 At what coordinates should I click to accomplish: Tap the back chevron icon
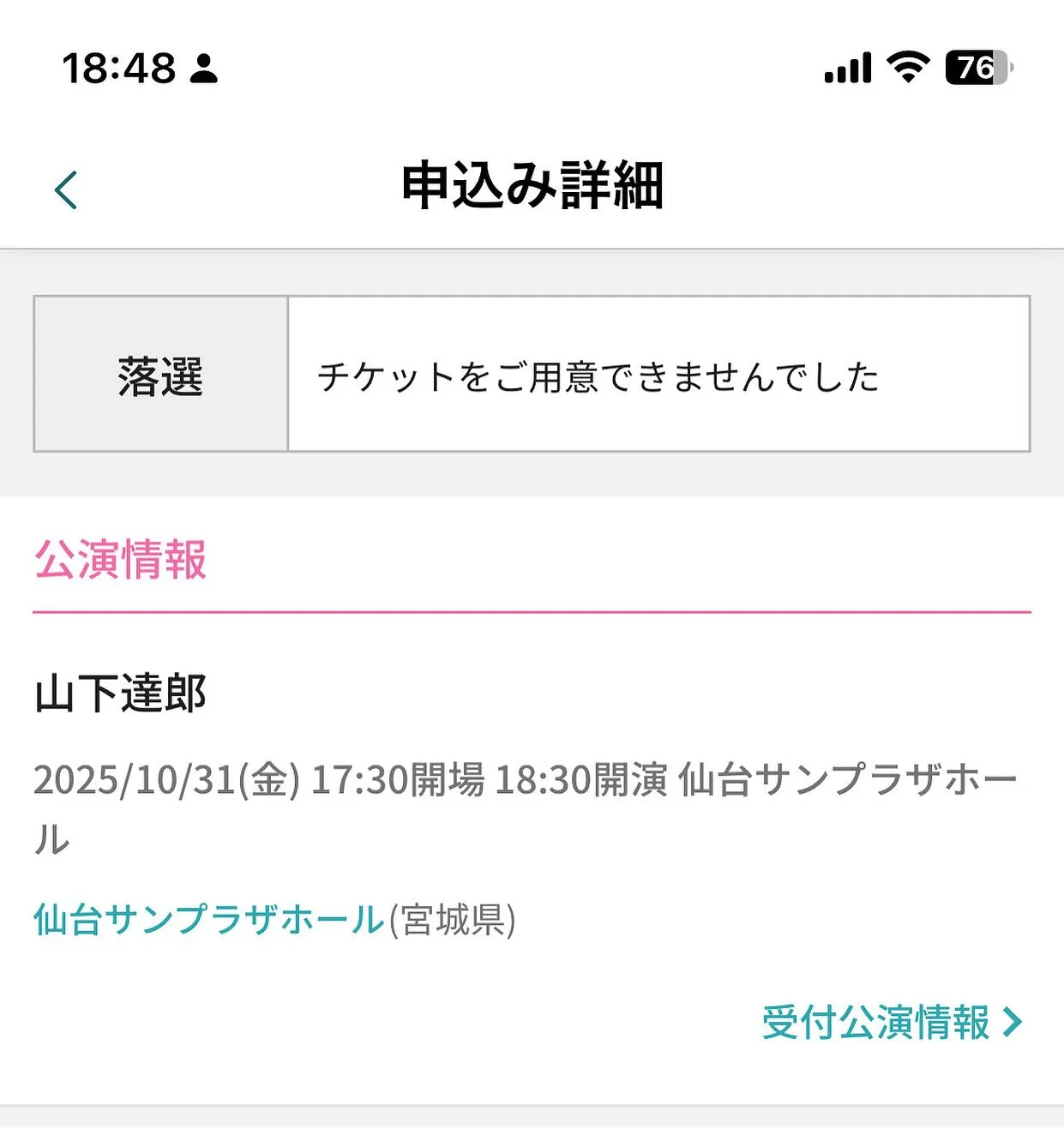pyautogui.click(x=64, y=188)
